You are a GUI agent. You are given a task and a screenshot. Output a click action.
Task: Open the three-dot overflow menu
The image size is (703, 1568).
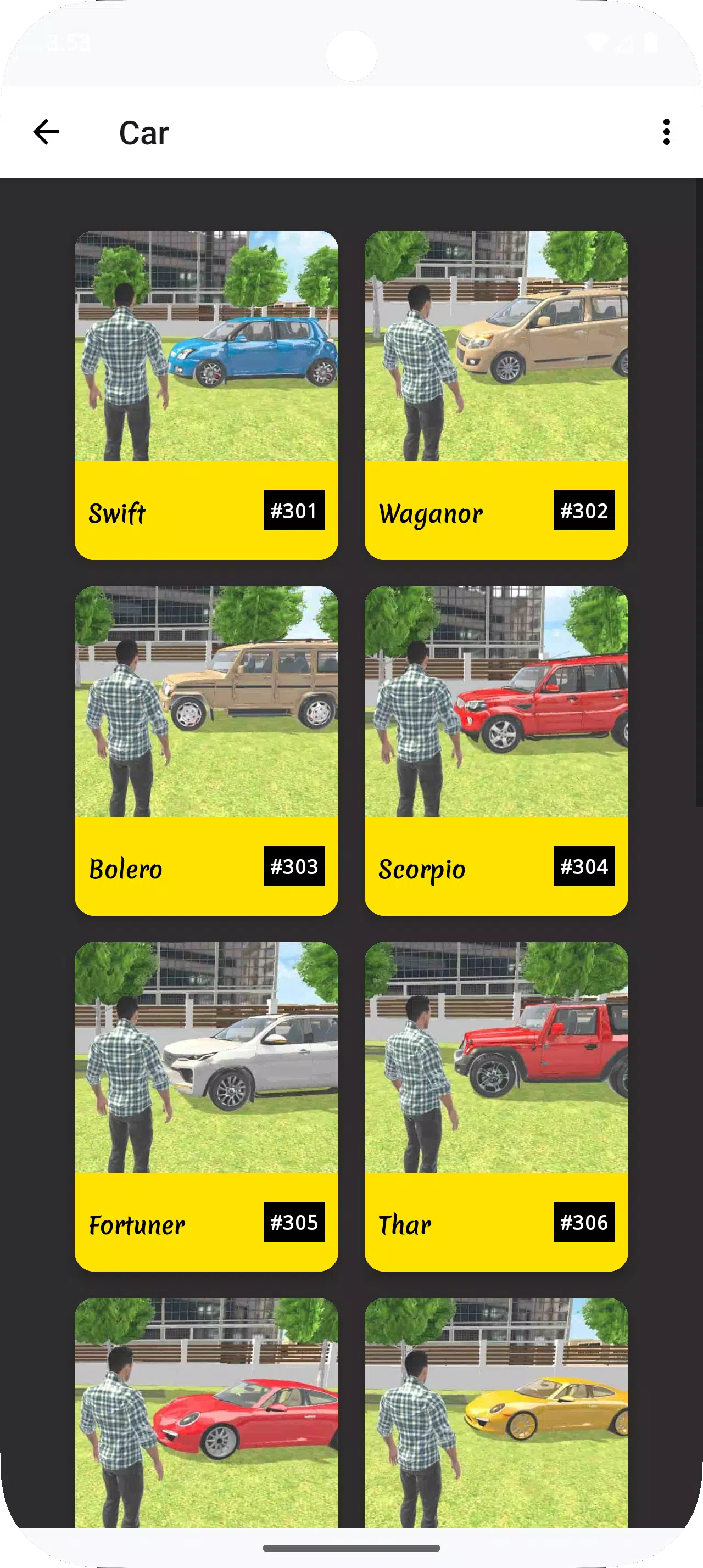coord(667,131)
